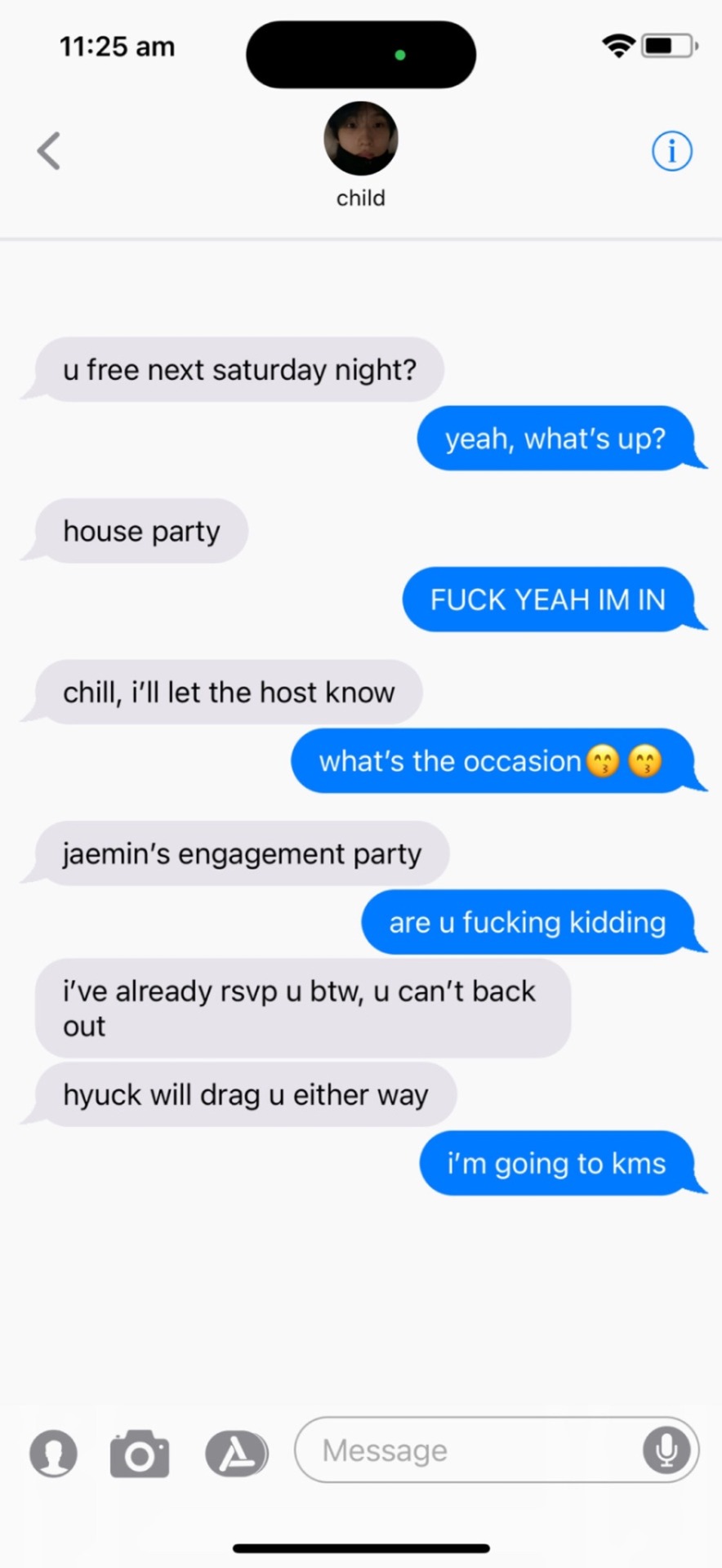
Task: Open child's contact profile picture
Action: (361, 139)
